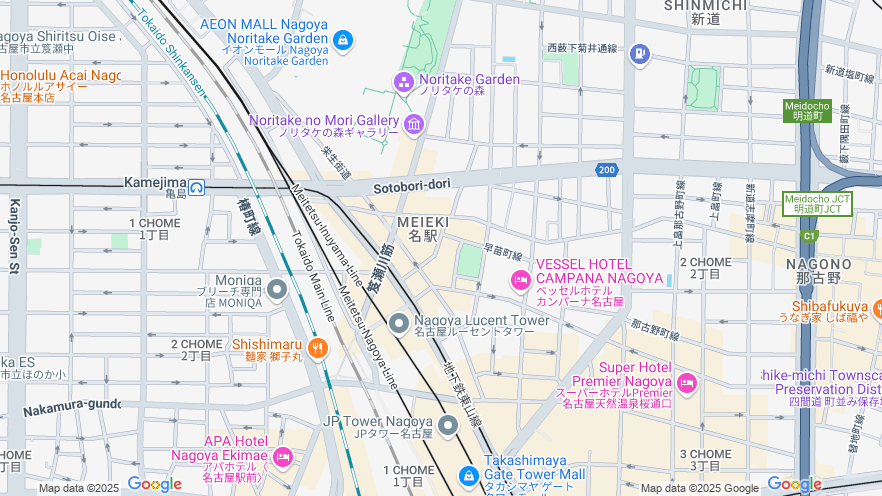Select the JP Tower Nagoya marker

[x=448, y=425]
